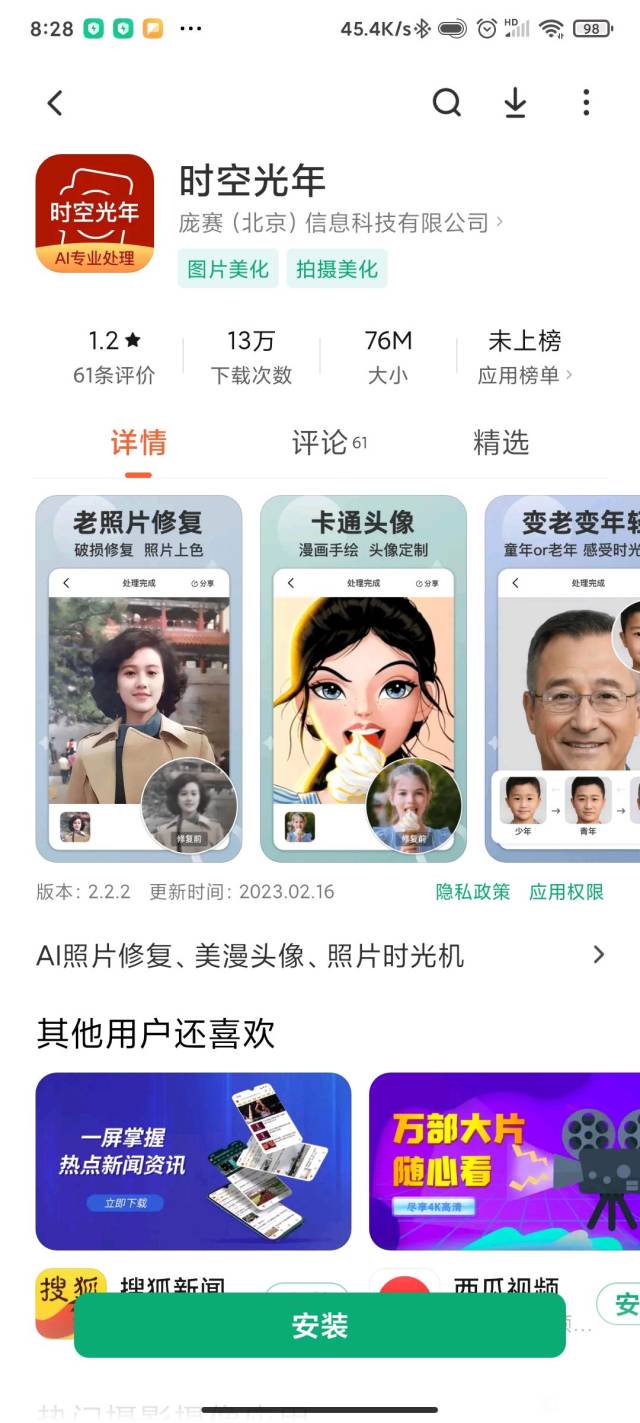Go back to the previous page

pos(56,102)
